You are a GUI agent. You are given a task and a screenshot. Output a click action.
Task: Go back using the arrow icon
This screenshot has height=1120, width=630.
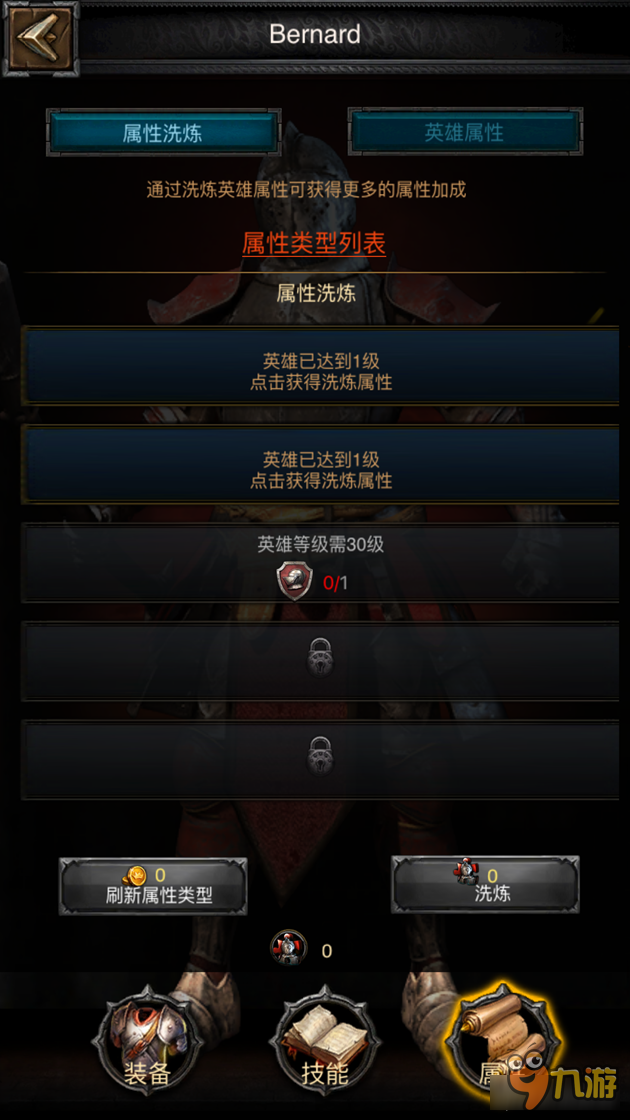(x=40, y=38)
